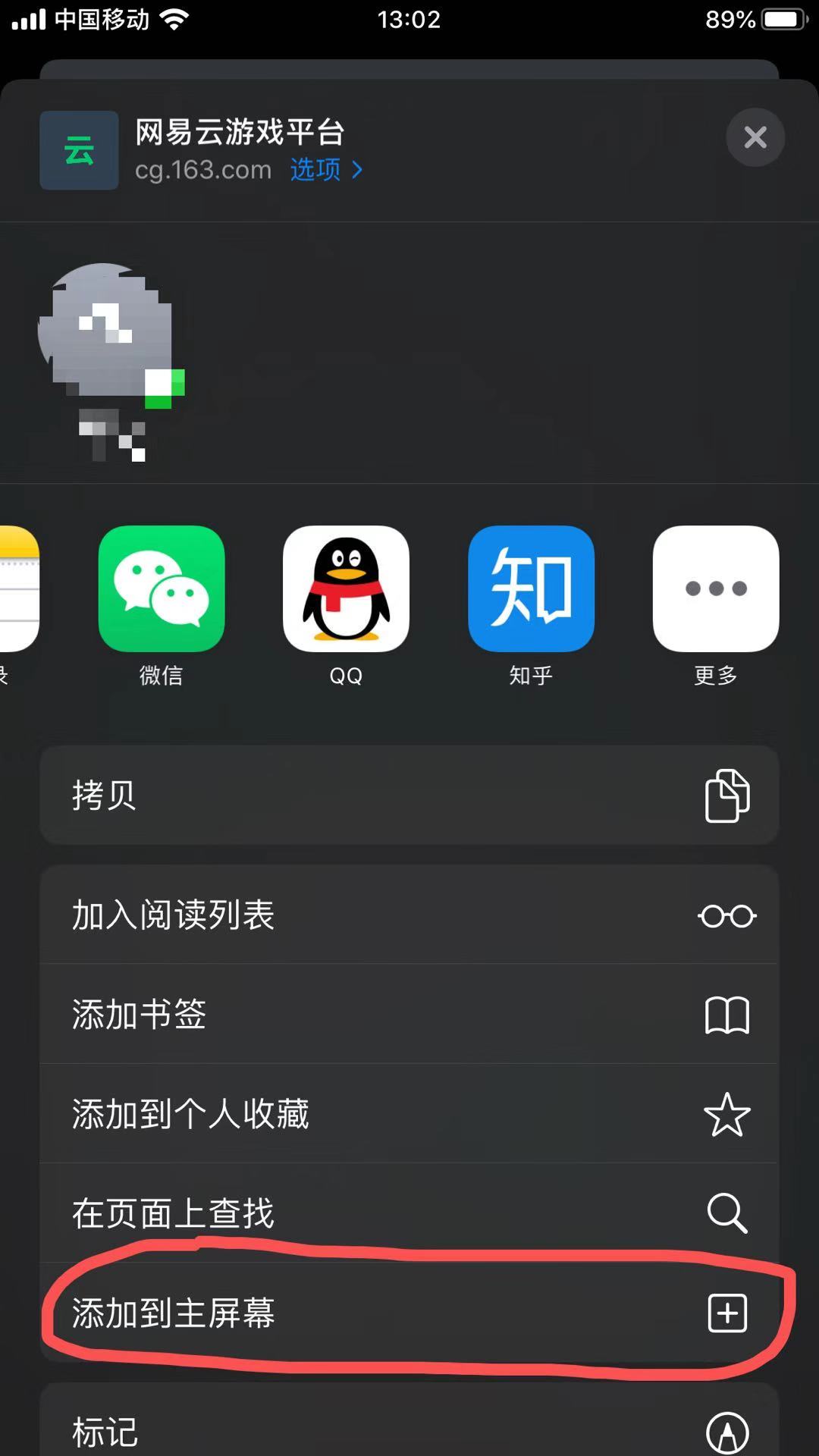The width and height of the screenshot is (819, 1456).
Task: Share the page via QQ
Action: pyautogui.click(x=346, y=588)
